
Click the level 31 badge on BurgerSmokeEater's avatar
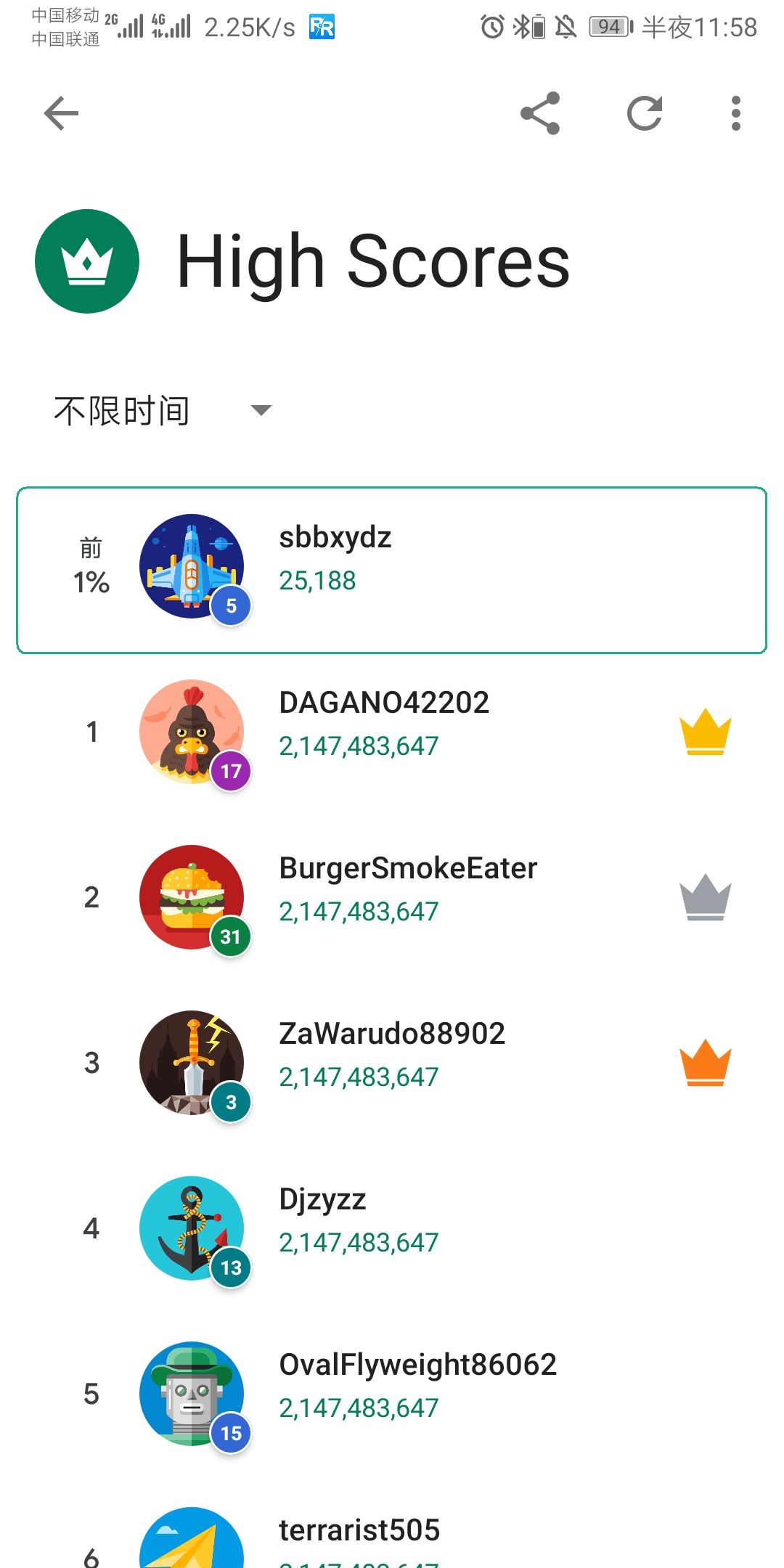pos(229,936)
